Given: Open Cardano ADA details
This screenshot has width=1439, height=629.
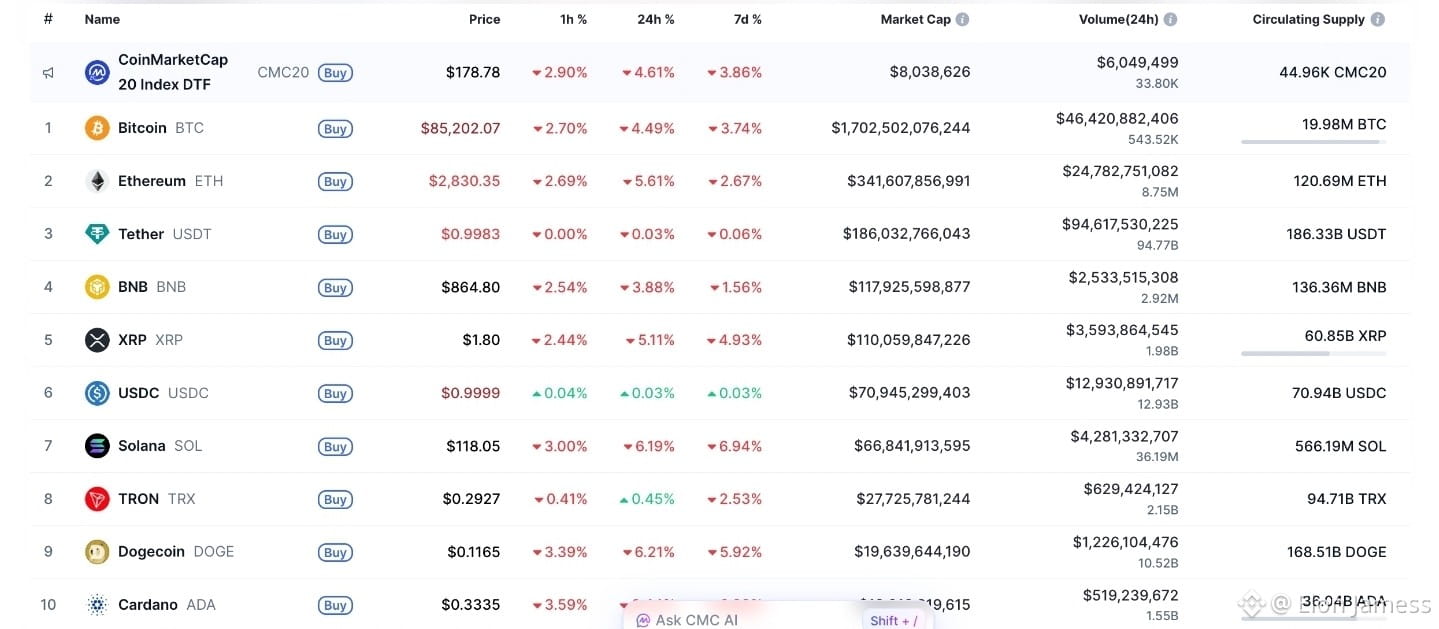Looking at the screenshot, I should [148, 605].
